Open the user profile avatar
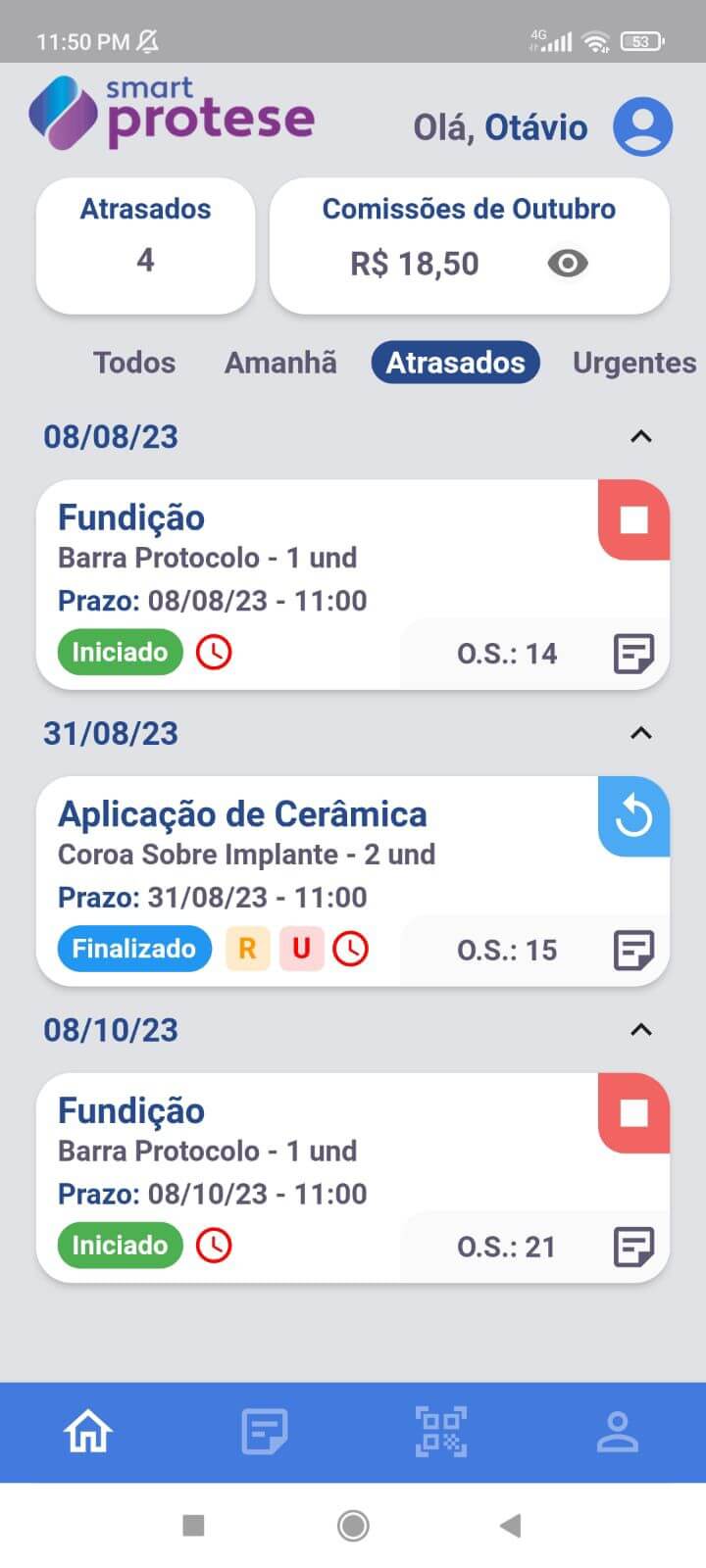 click(x=642, y=126)
